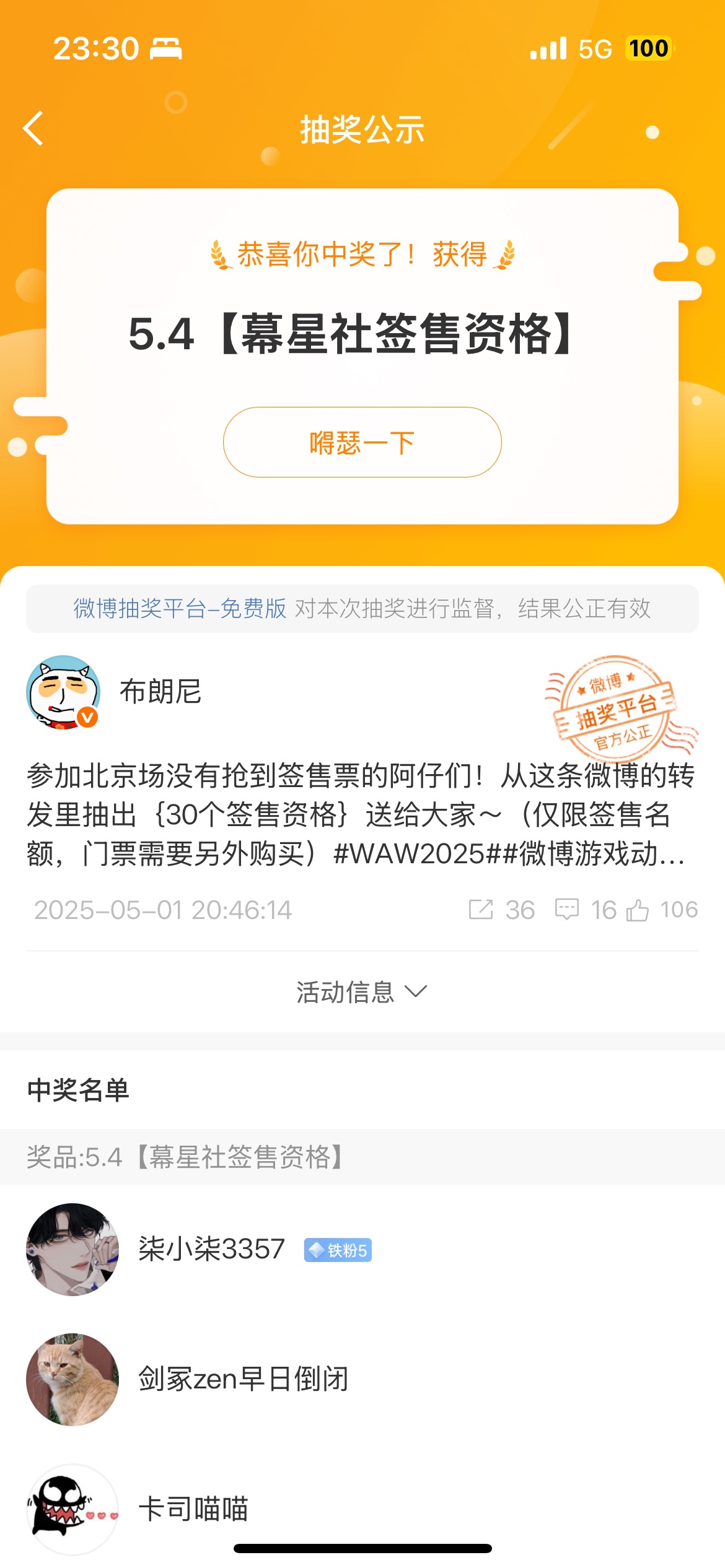Open winner 柒小柒3357's profile
This screenshot has width=725, height=1568.
click(x=211, y=1249)
